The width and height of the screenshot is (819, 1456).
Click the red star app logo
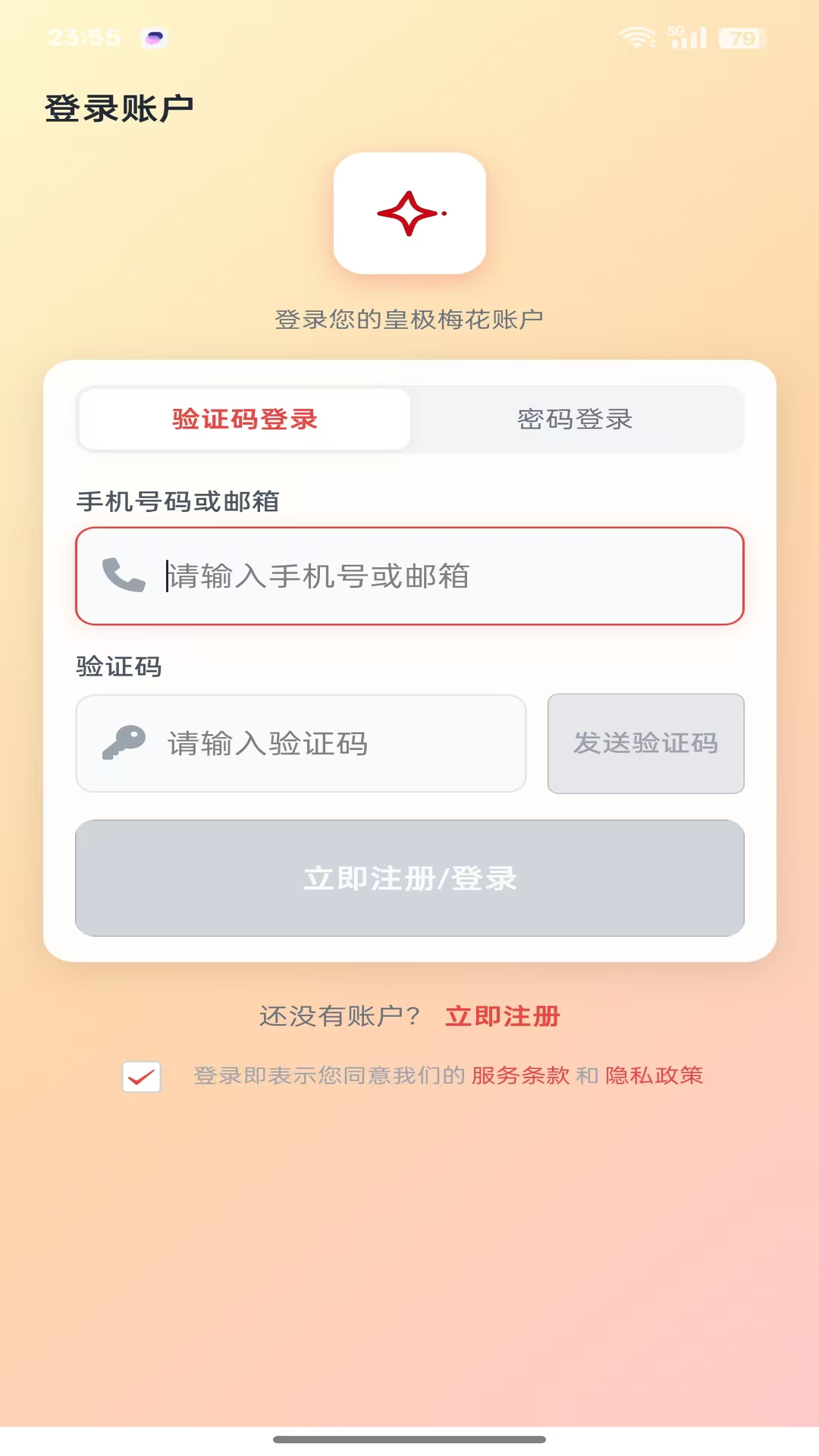(x=409, y=213)
